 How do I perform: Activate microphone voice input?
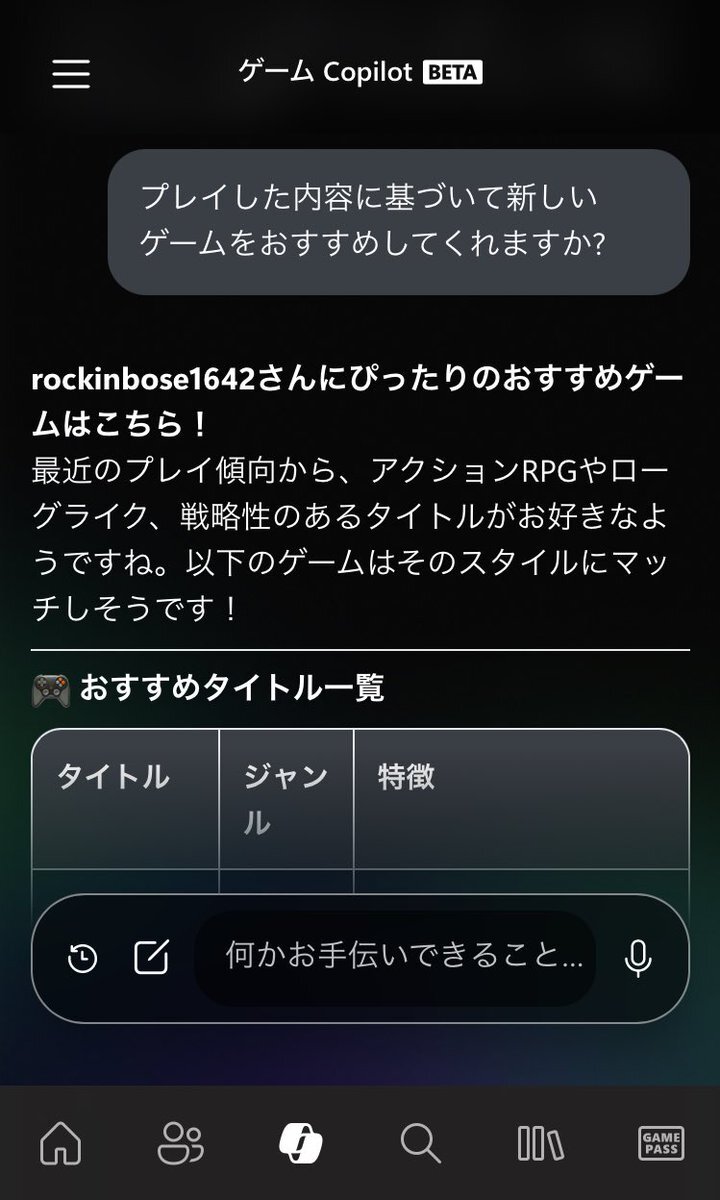coord(637,958)
